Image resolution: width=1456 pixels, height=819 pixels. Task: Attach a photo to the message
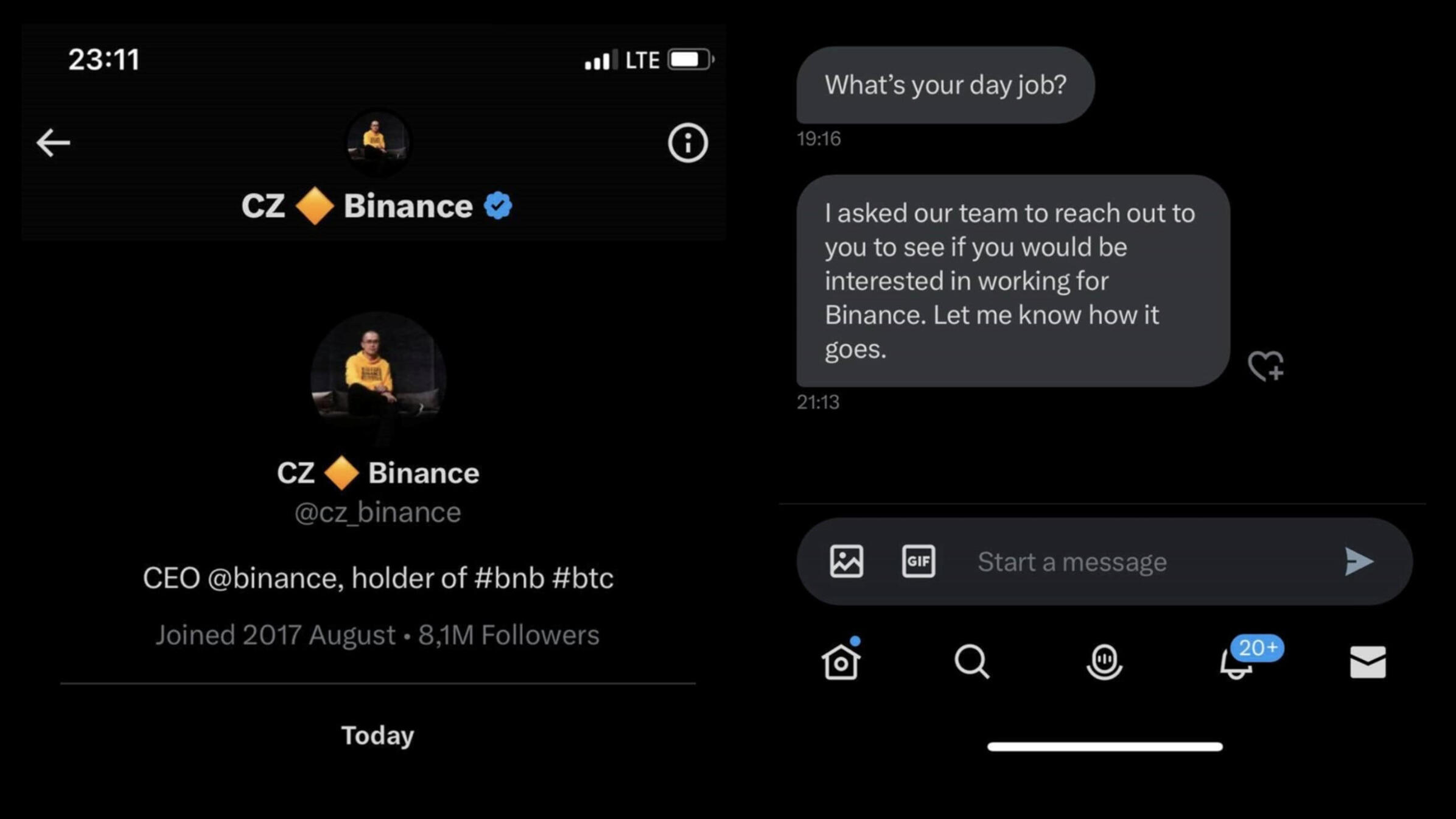(x=846, y=561)
